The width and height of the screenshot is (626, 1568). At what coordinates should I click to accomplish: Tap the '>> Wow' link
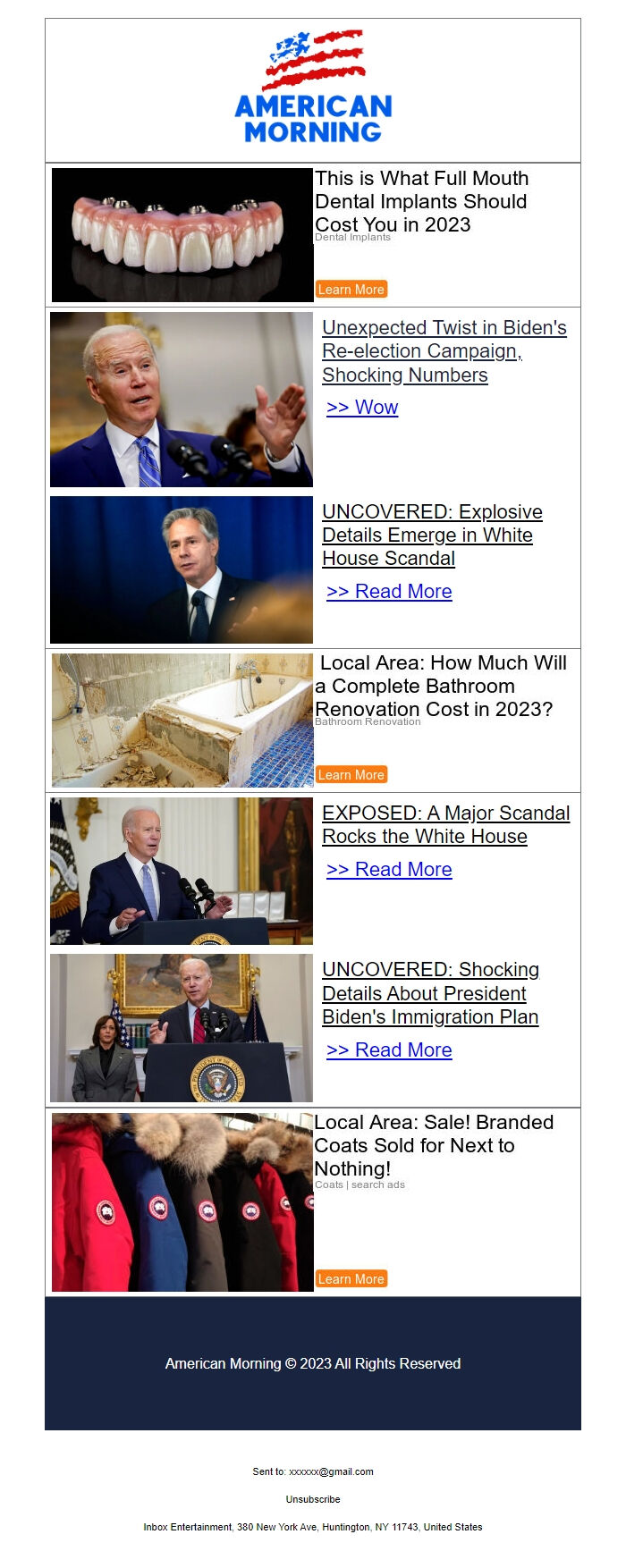[362, 408]
